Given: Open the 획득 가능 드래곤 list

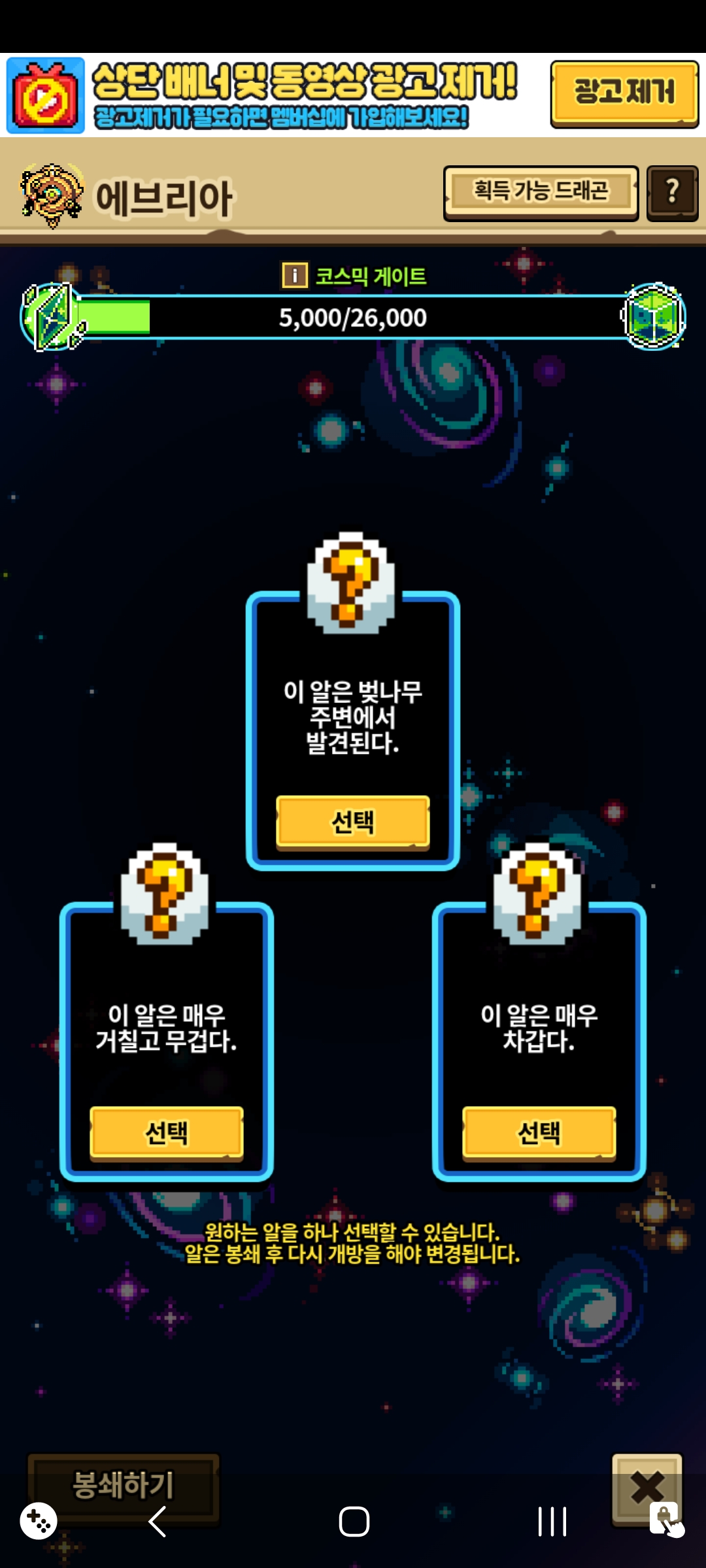Looking at the screenshot, I should point(541,191).
